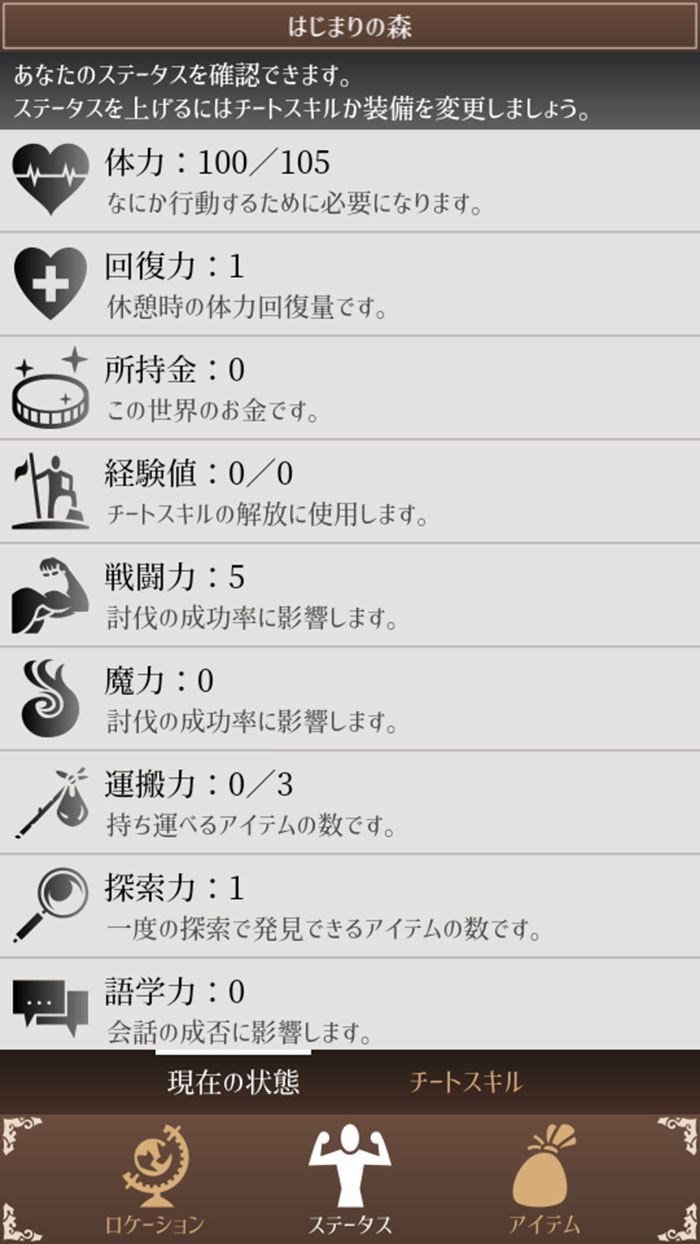Switch to the チートスキル tab

(x=465, y=1082)
